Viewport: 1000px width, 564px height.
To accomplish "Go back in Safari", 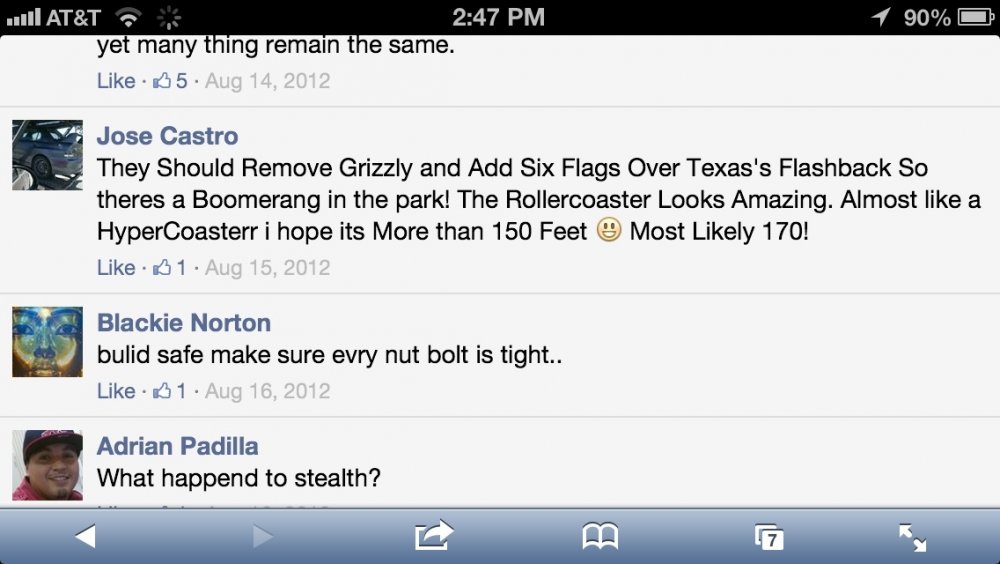I will 85,537.
